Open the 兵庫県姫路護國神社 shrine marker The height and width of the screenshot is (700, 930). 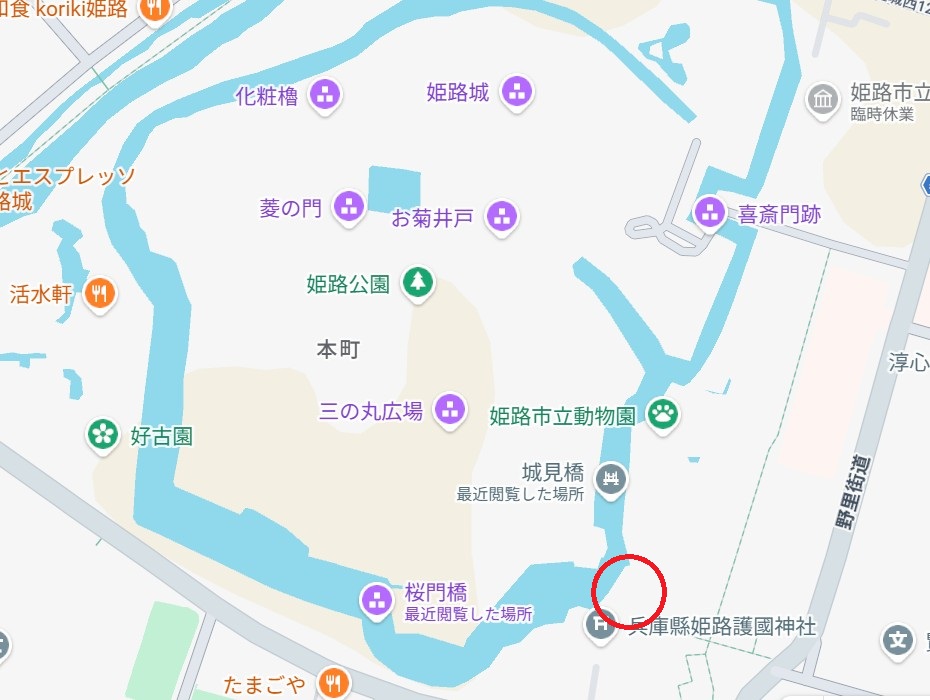600,626
